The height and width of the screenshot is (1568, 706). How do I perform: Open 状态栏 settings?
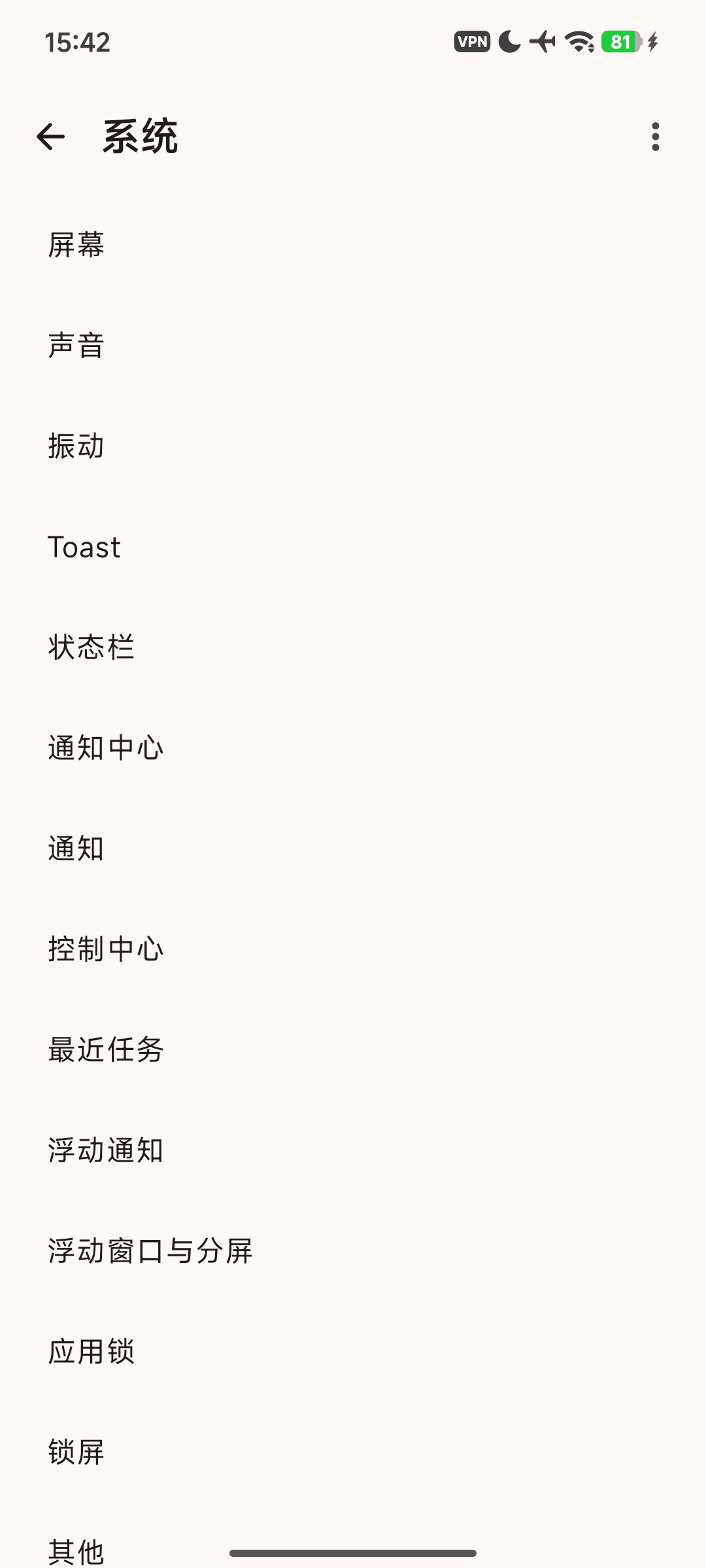point(92,647)
